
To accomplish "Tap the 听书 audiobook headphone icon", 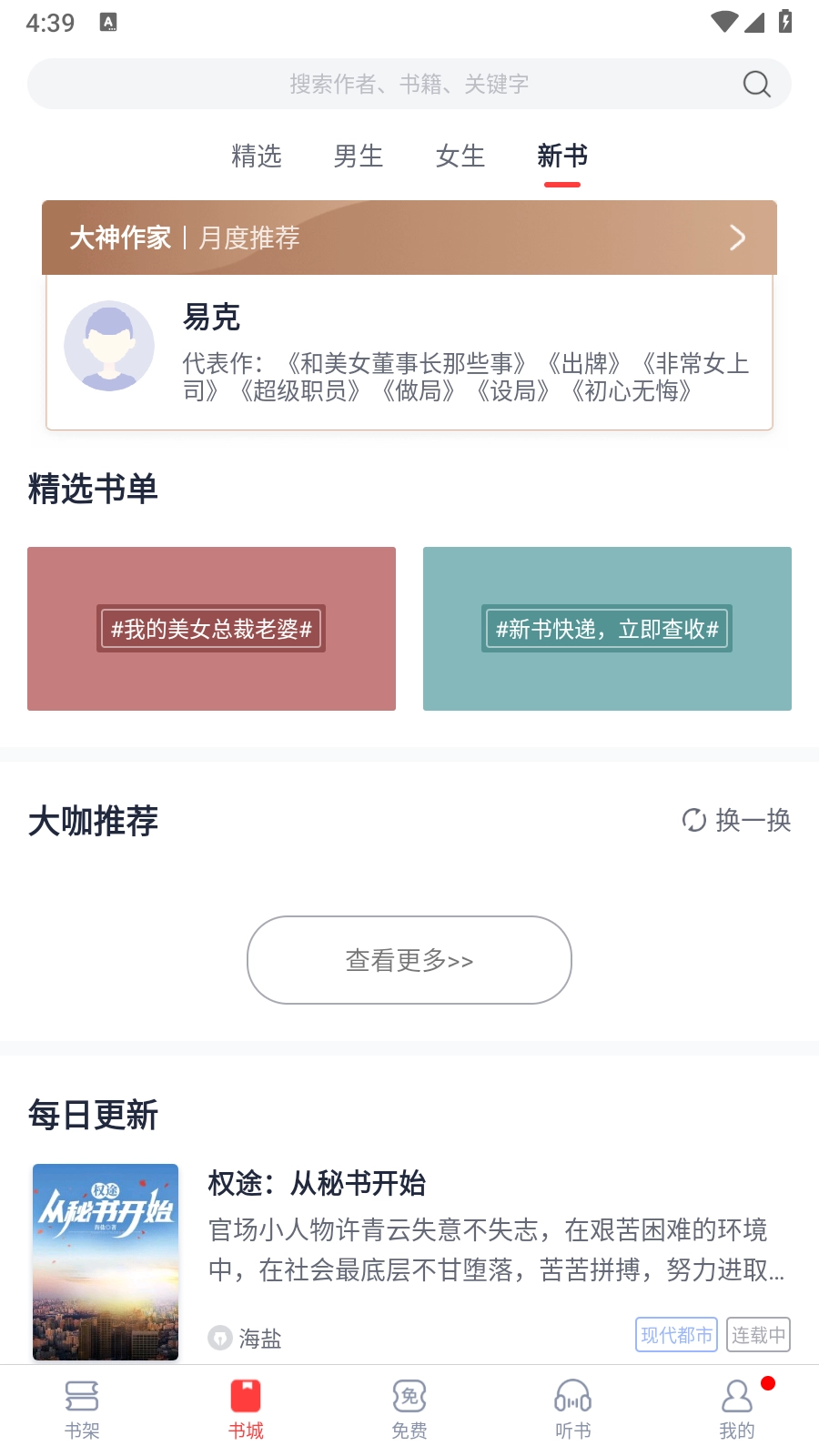I will point(572,1406).
